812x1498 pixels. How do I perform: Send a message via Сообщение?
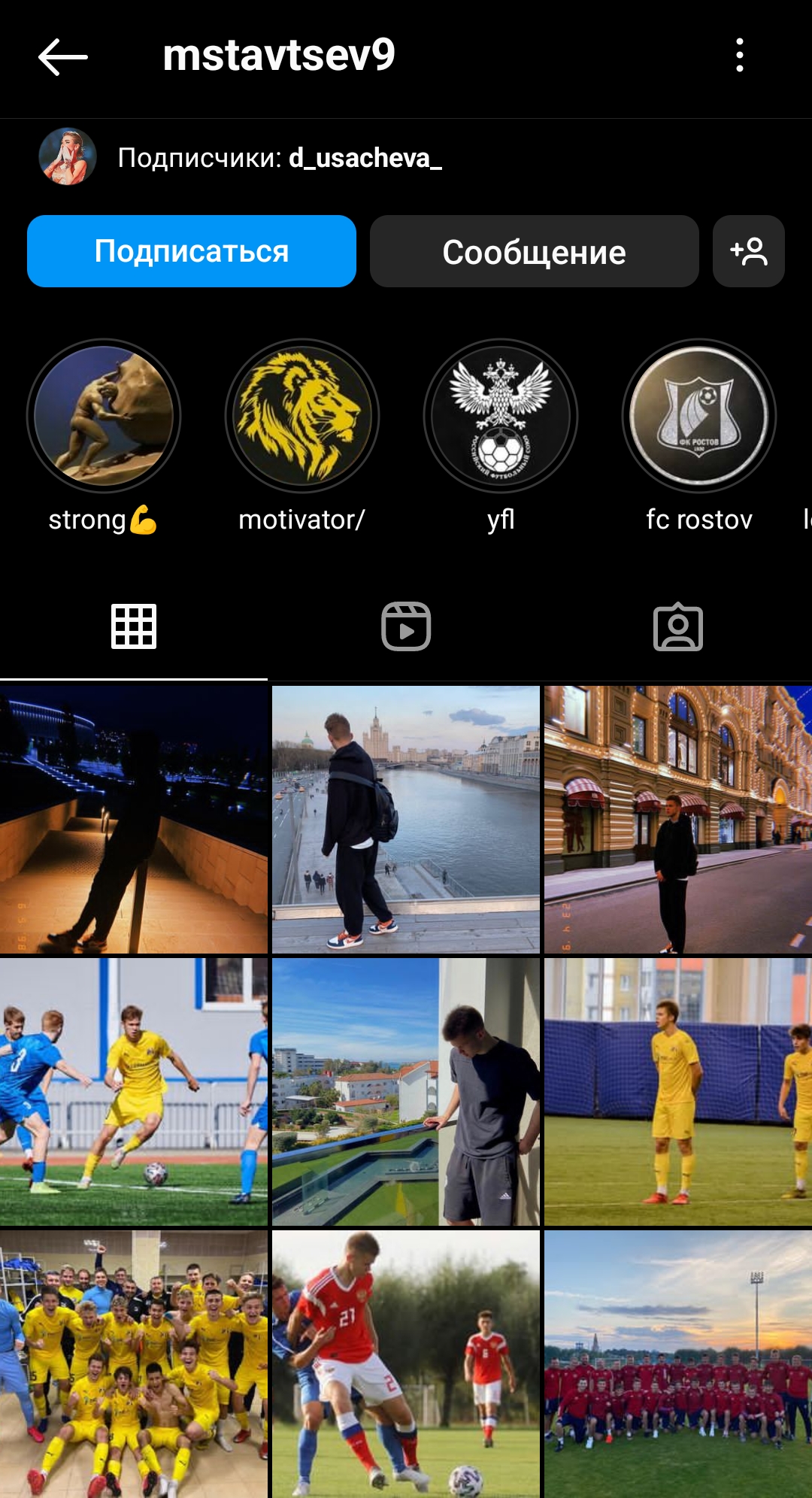pos(534,251)
